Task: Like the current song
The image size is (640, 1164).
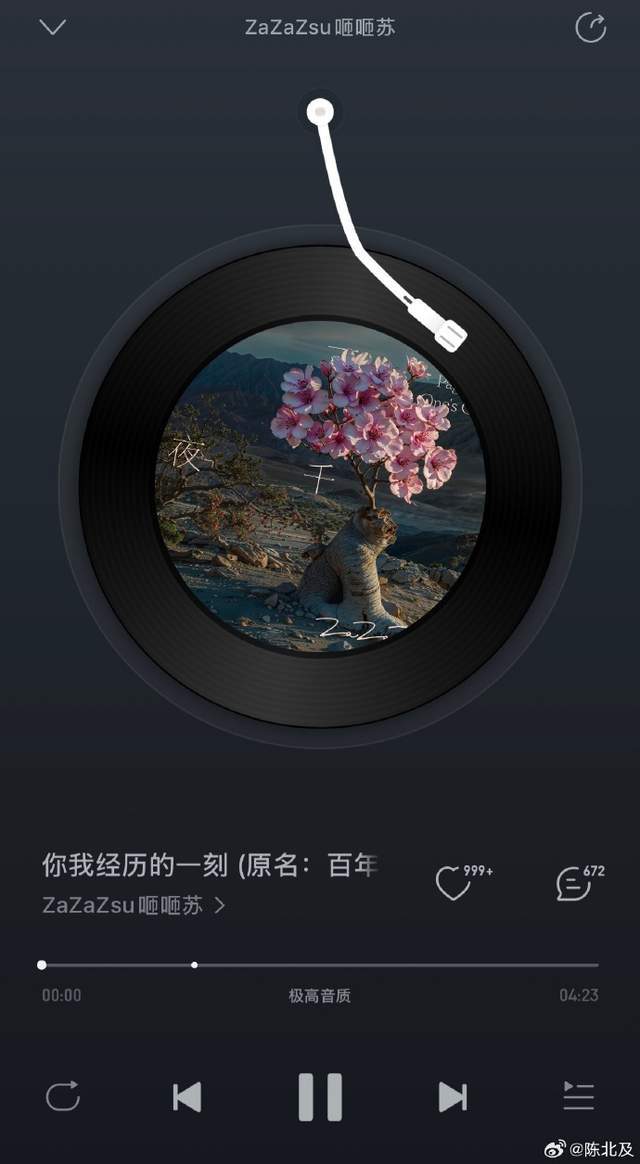Action: click(453, 884)
